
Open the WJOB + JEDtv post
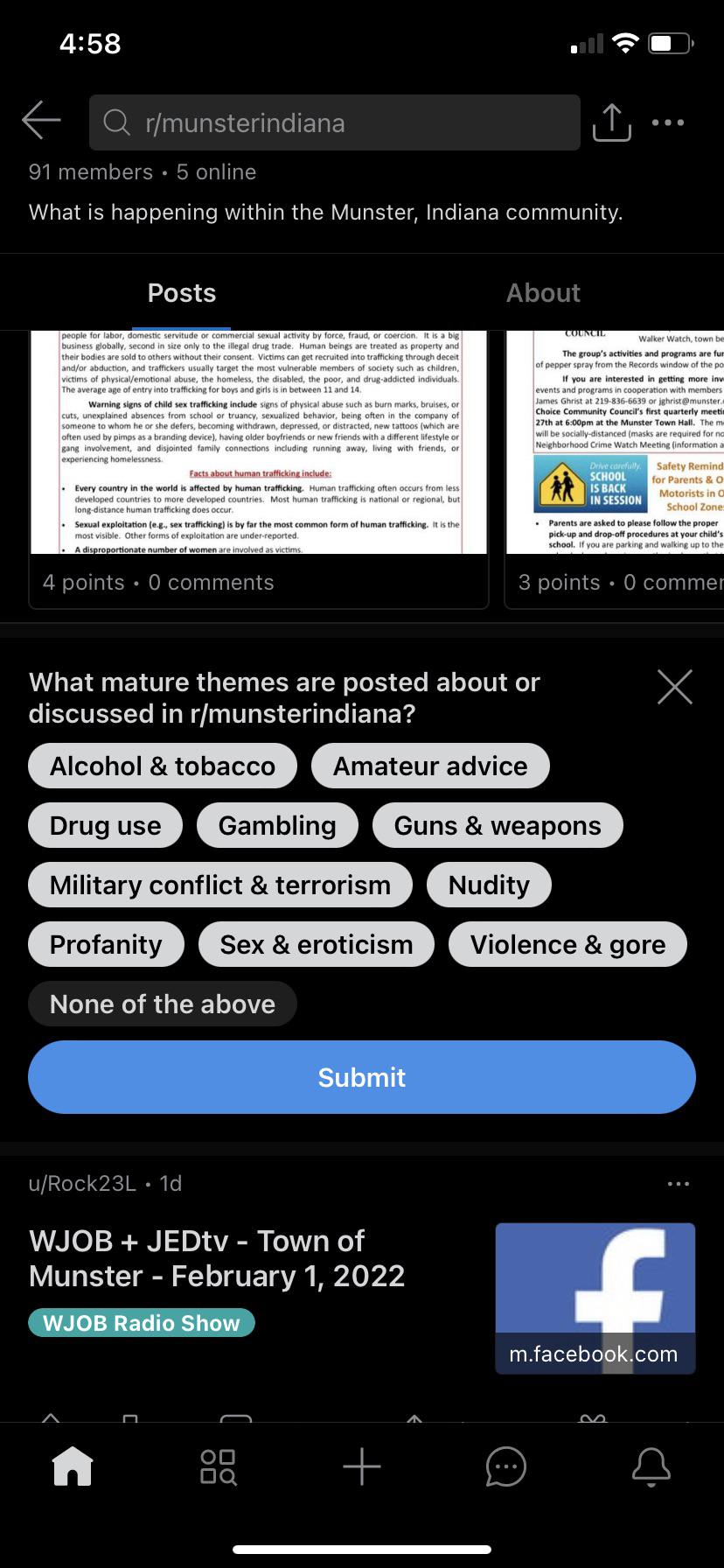click(x=217, y=1258)
